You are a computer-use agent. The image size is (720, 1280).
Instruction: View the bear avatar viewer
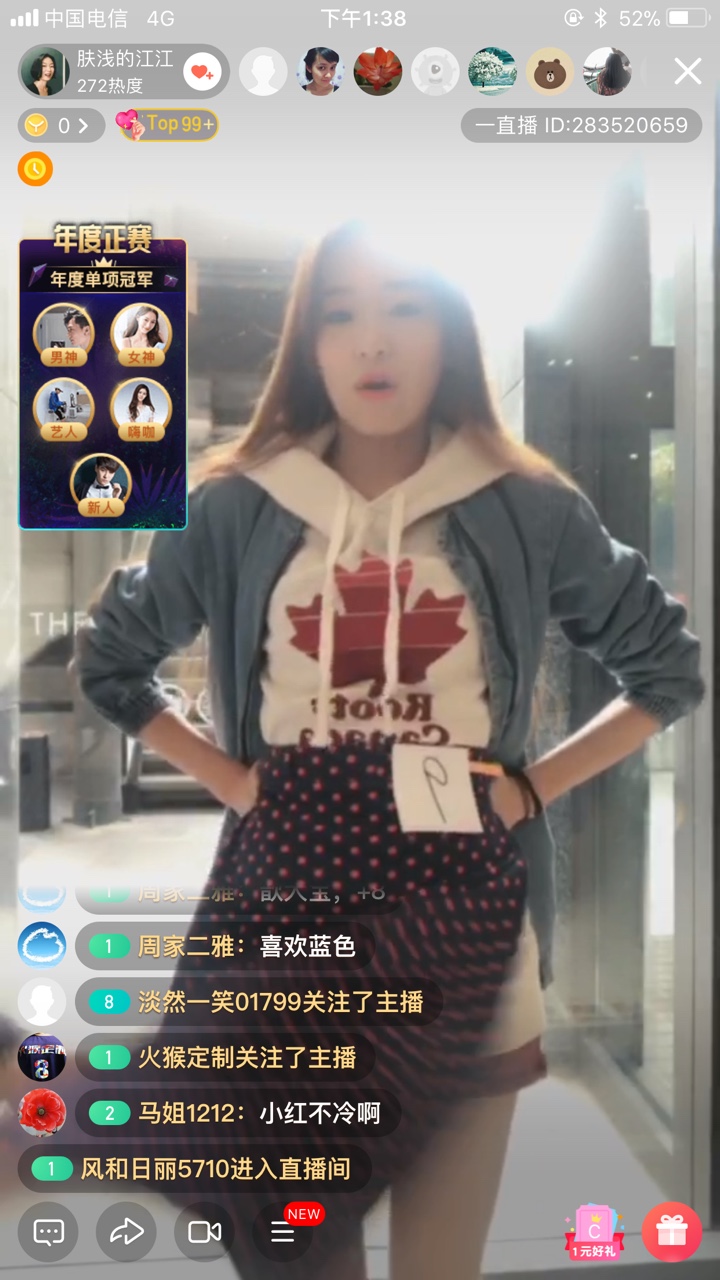tap(550, 72)
